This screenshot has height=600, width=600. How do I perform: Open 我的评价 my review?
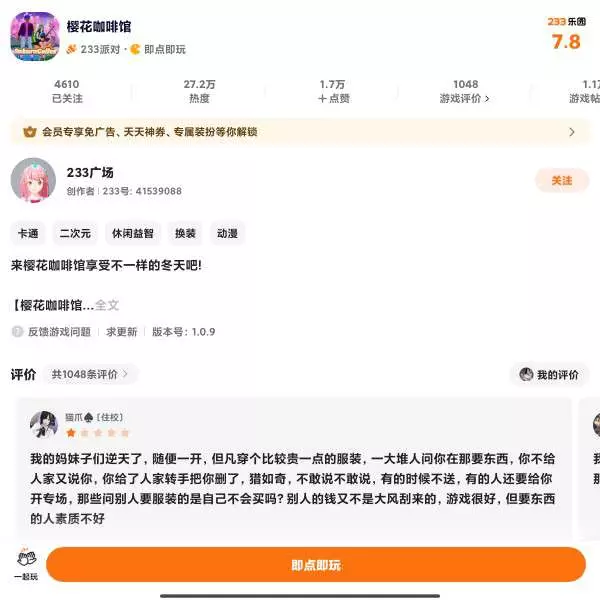[x=549, y=375]
